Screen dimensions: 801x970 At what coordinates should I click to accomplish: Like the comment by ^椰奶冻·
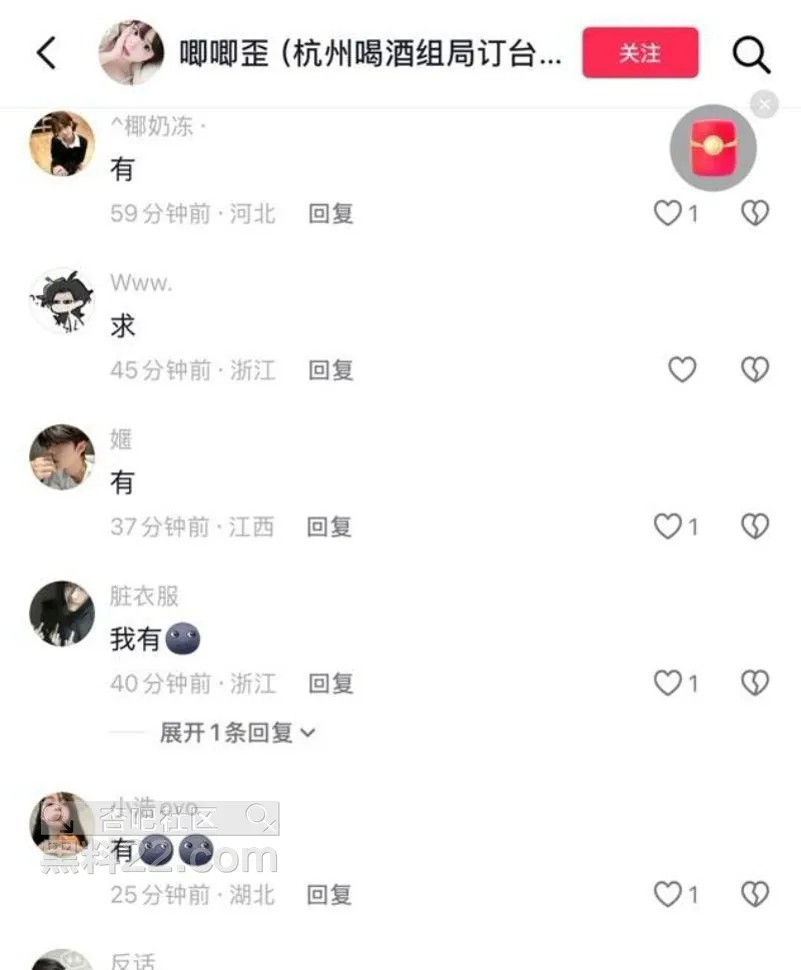pyautogui.click(x=667, y=213)
